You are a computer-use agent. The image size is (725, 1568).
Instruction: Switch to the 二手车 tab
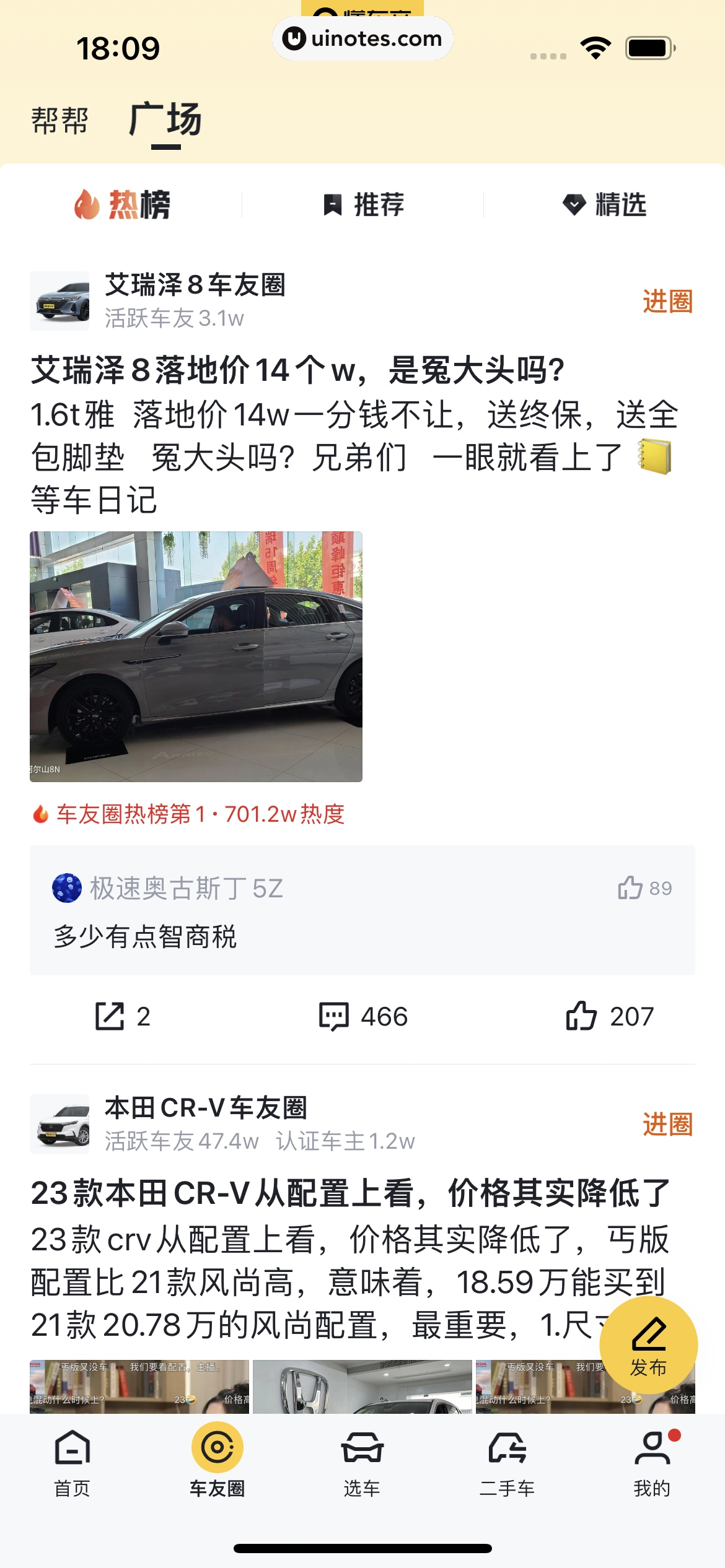coord(507,1461)
